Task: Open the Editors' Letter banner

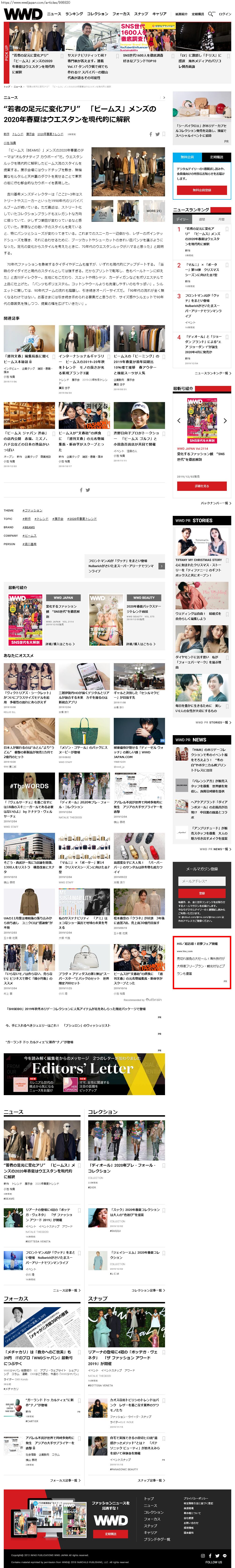Action: [x=84, y=1073]
